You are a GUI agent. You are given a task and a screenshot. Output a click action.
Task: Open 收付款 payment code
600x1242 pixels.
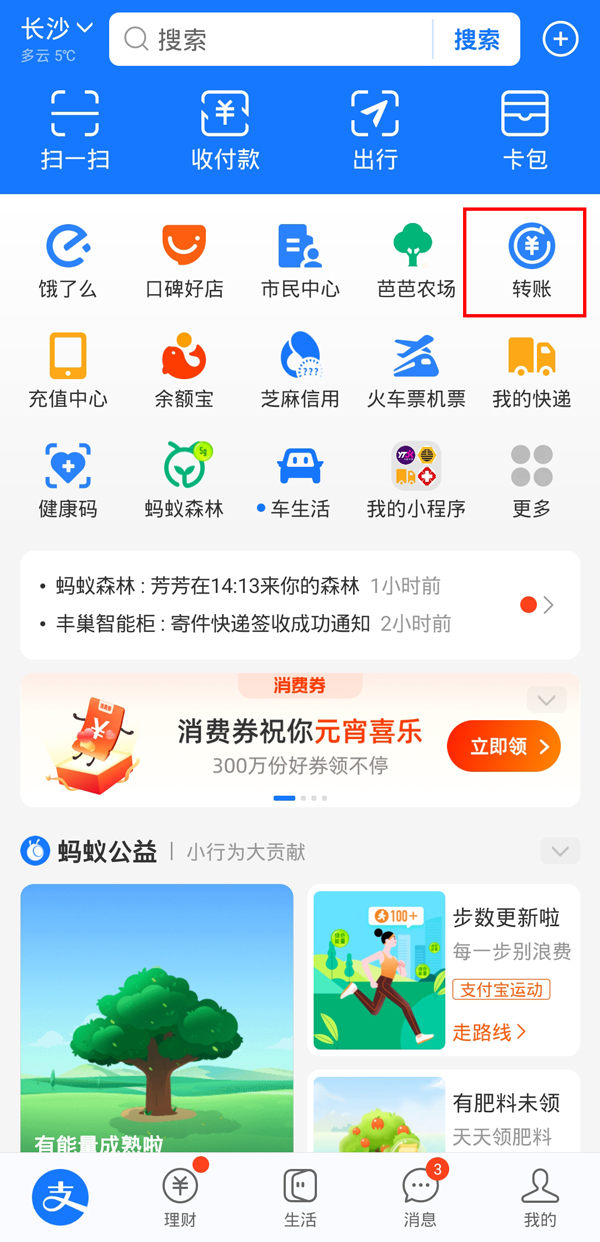tap(225, 130)
